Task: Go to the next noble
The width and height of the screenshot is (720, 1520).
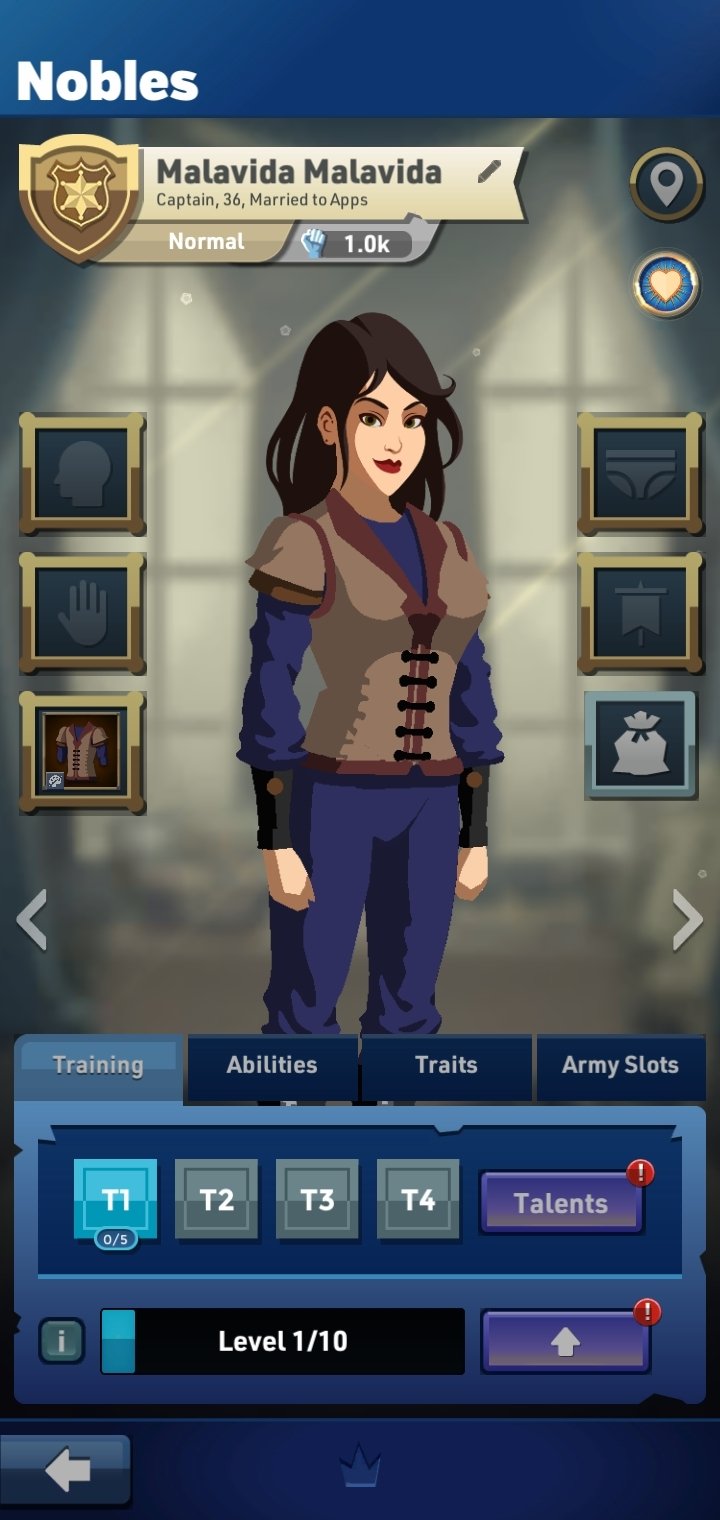Action: pos(687,920)
